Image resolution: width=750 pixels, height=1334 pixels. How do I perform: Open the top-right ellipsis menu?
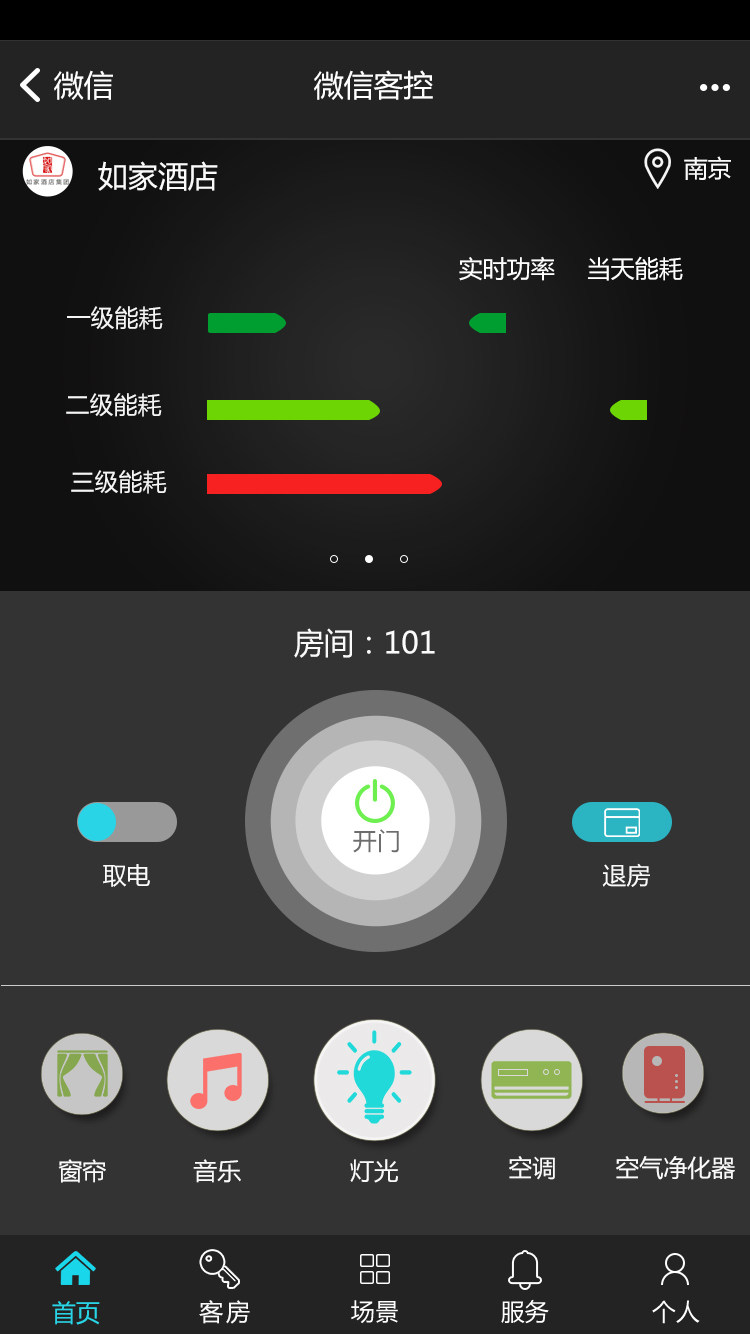(712, 88)
